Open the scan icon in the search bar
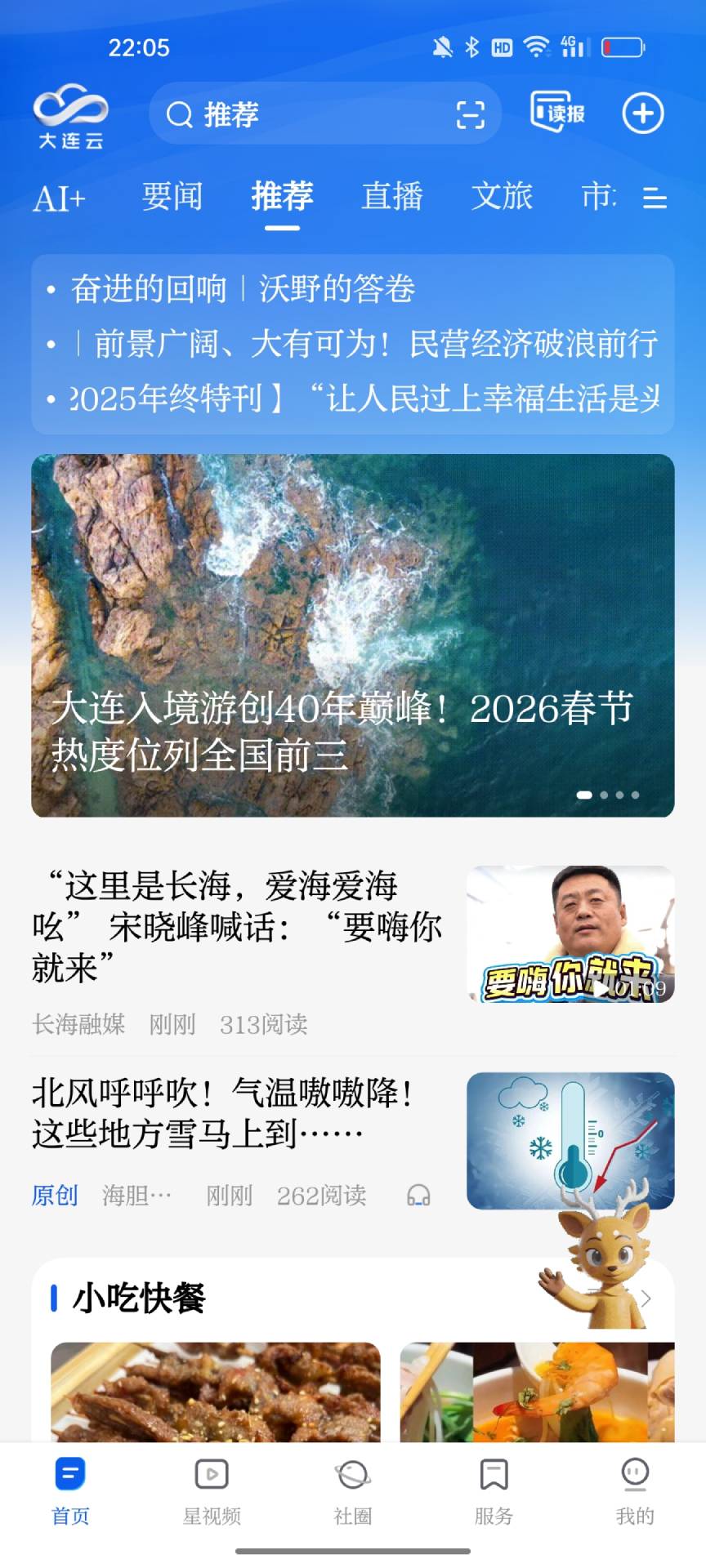This screenshot has height=1568, width=706. point(470,114)
